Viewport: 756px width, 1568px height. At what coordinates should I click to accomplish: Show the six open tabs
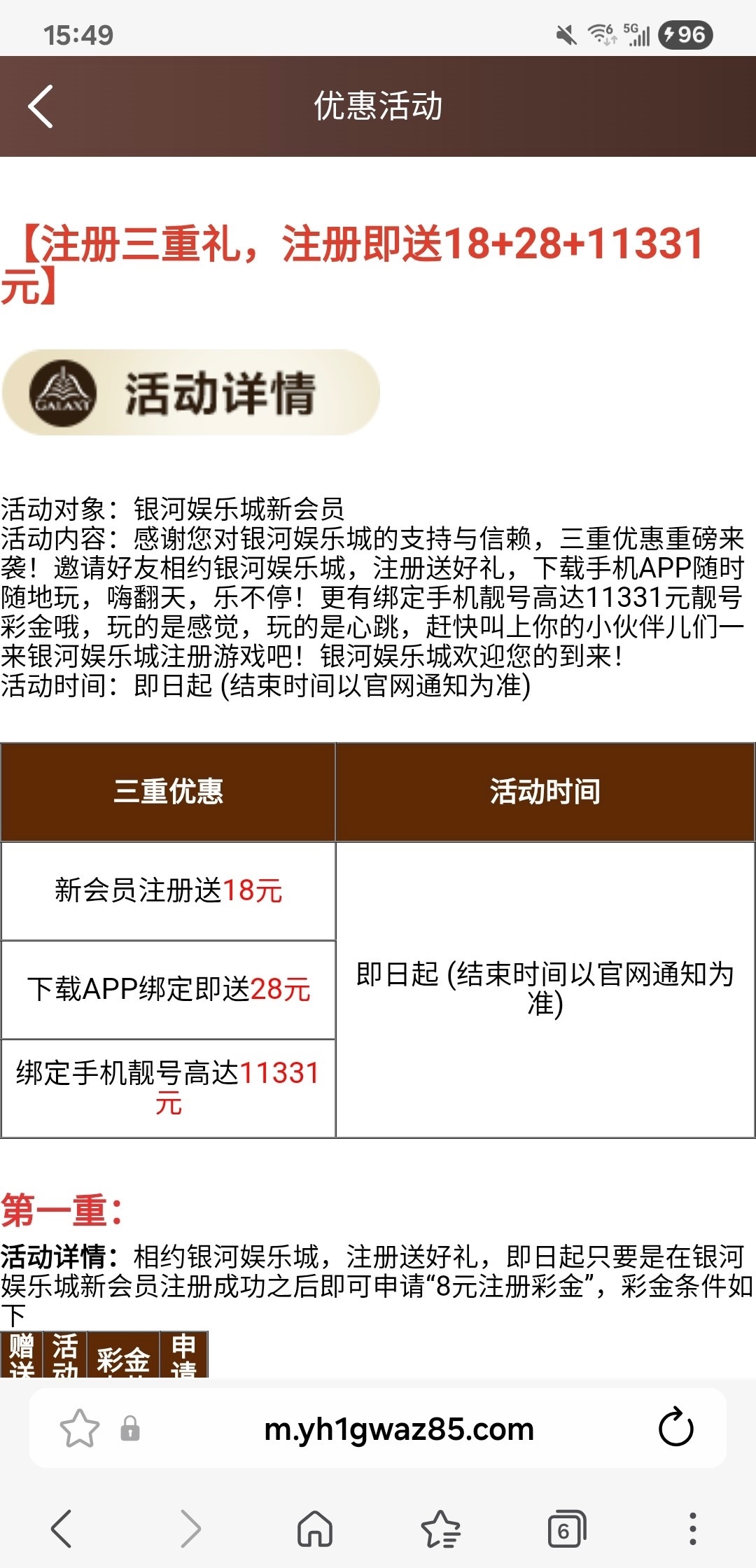click(x=566, y=1529)
